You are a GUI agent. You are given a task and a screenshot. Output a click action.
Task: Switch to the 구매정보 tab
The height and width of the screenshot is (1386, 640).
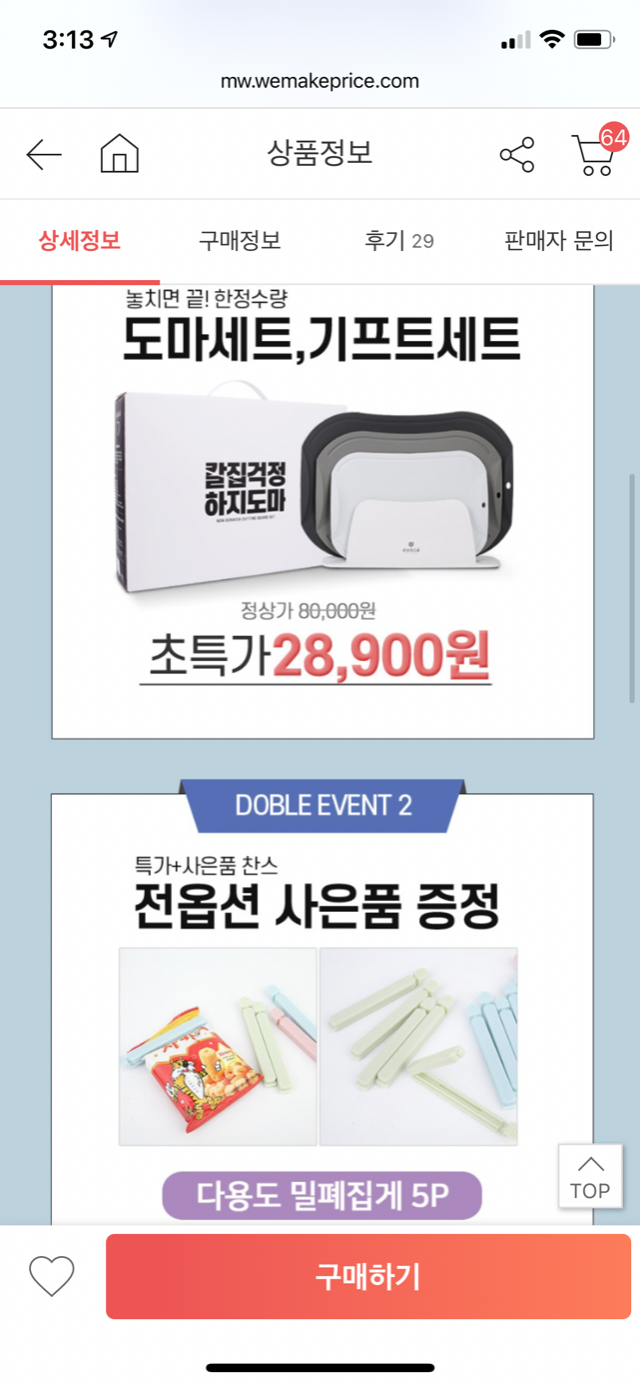pyautogui.click(x=239, y=240)
